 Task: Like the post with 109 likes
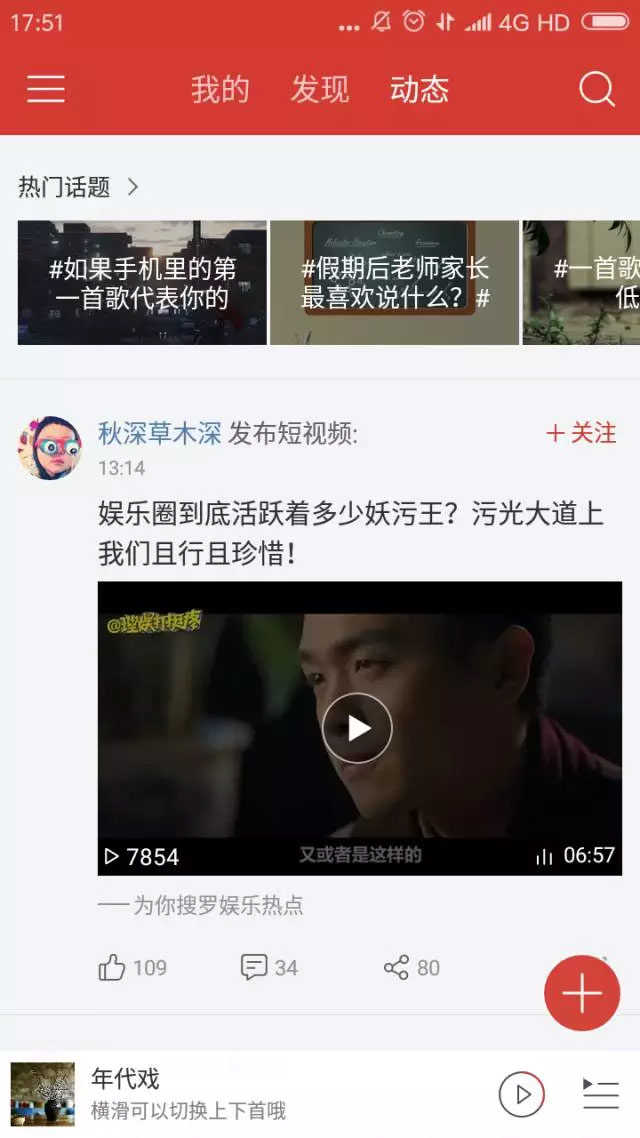(x=131, y=967)
